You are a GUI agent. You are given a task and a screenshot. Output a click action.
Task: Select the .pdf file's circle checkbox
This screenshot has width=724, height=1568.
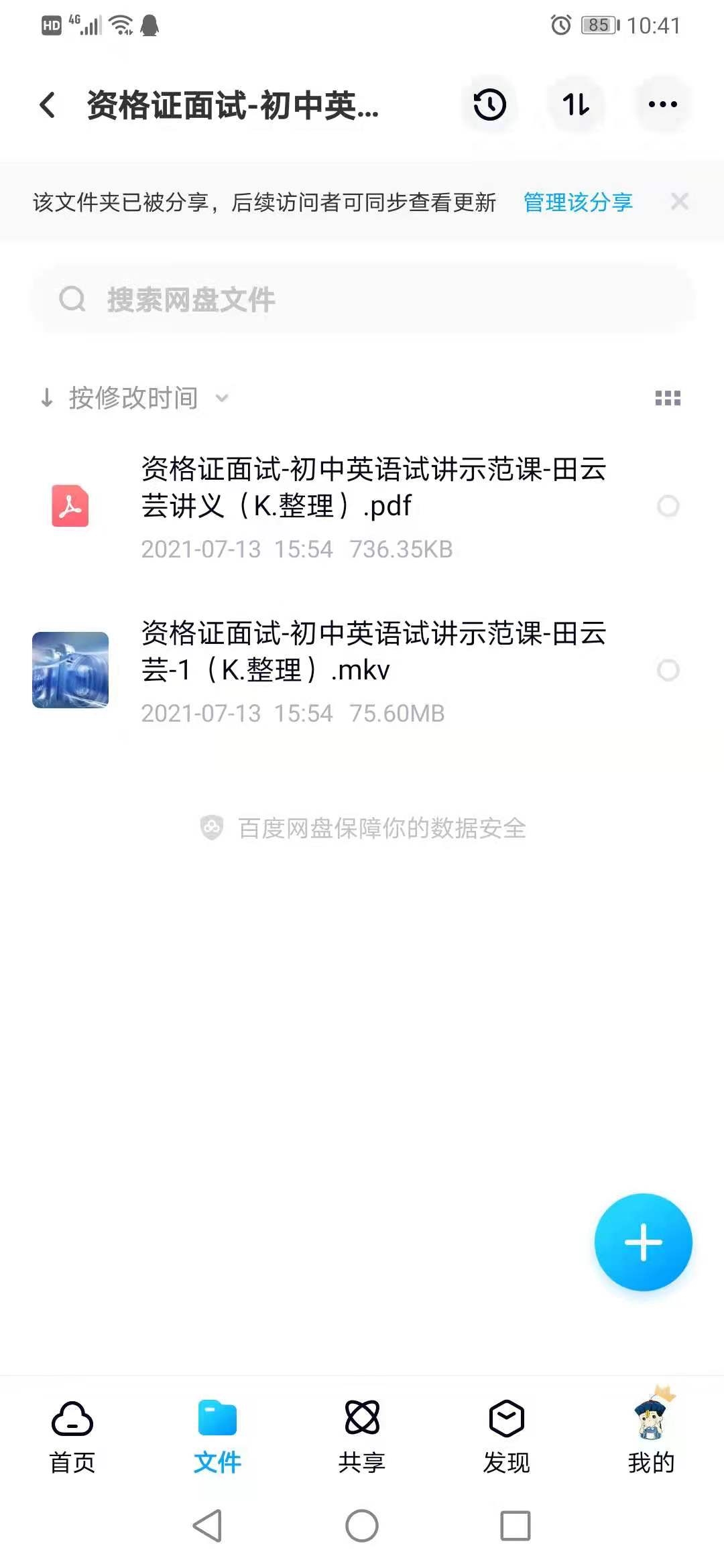pos(668,506)
